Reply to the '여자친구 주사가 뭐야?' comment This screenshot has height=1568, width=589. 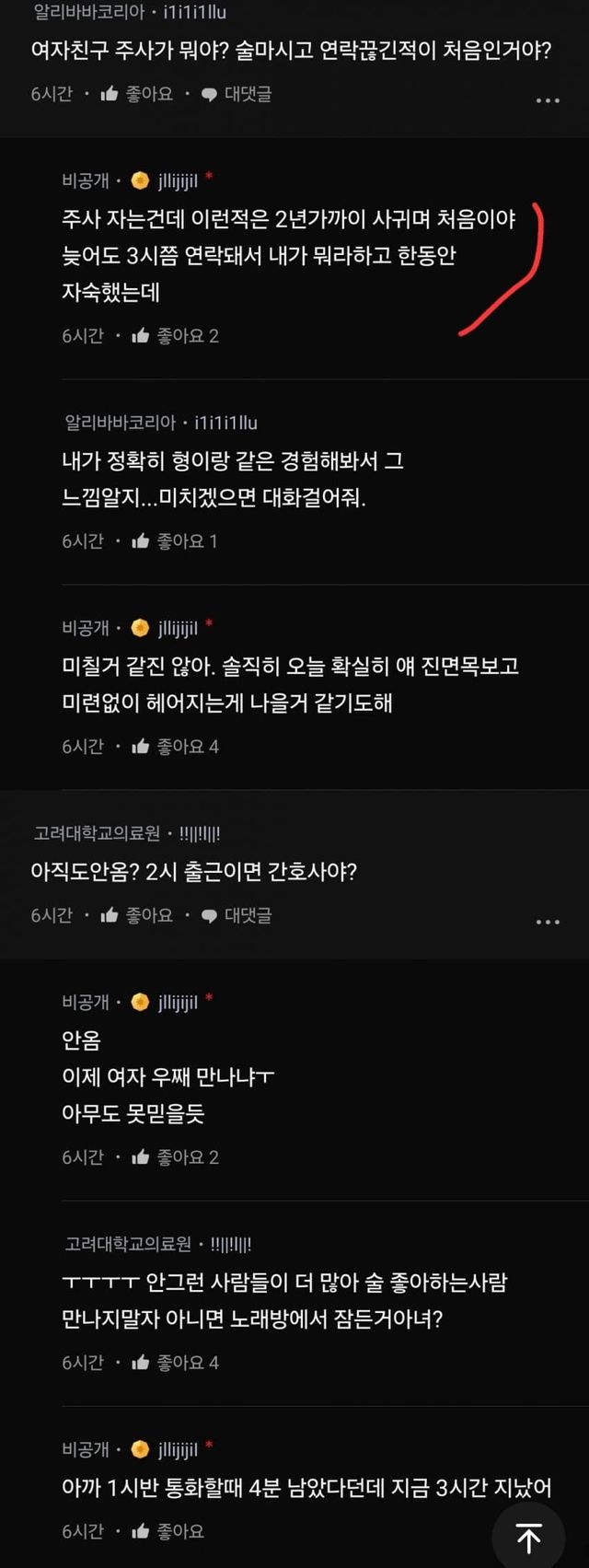pos(237,94)
